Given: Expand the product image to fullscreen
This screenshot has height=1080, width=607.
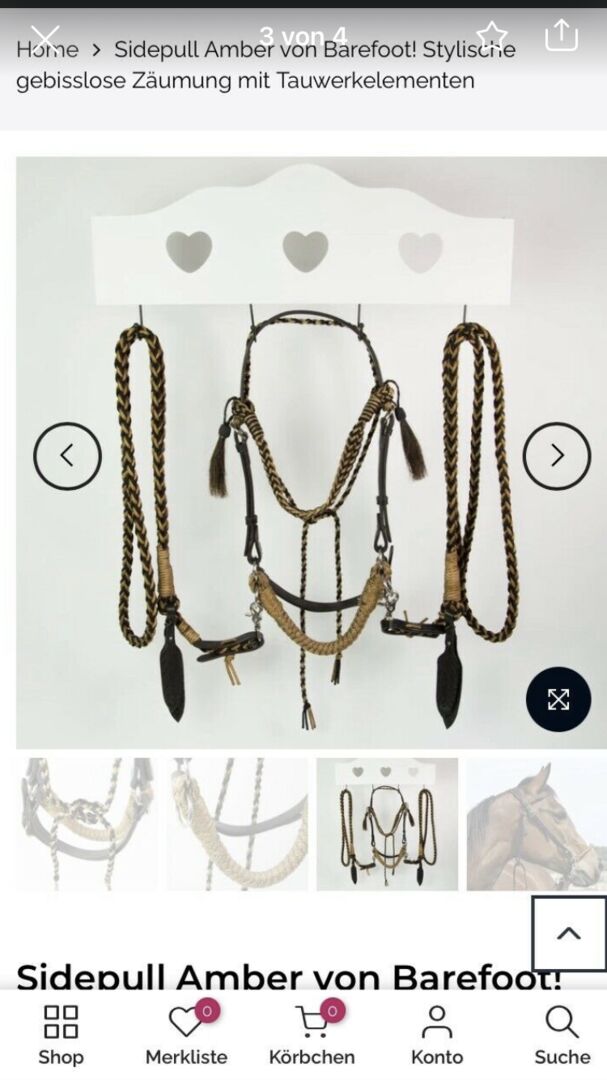Looking at the screenshot, I should [x=558, y=699].
